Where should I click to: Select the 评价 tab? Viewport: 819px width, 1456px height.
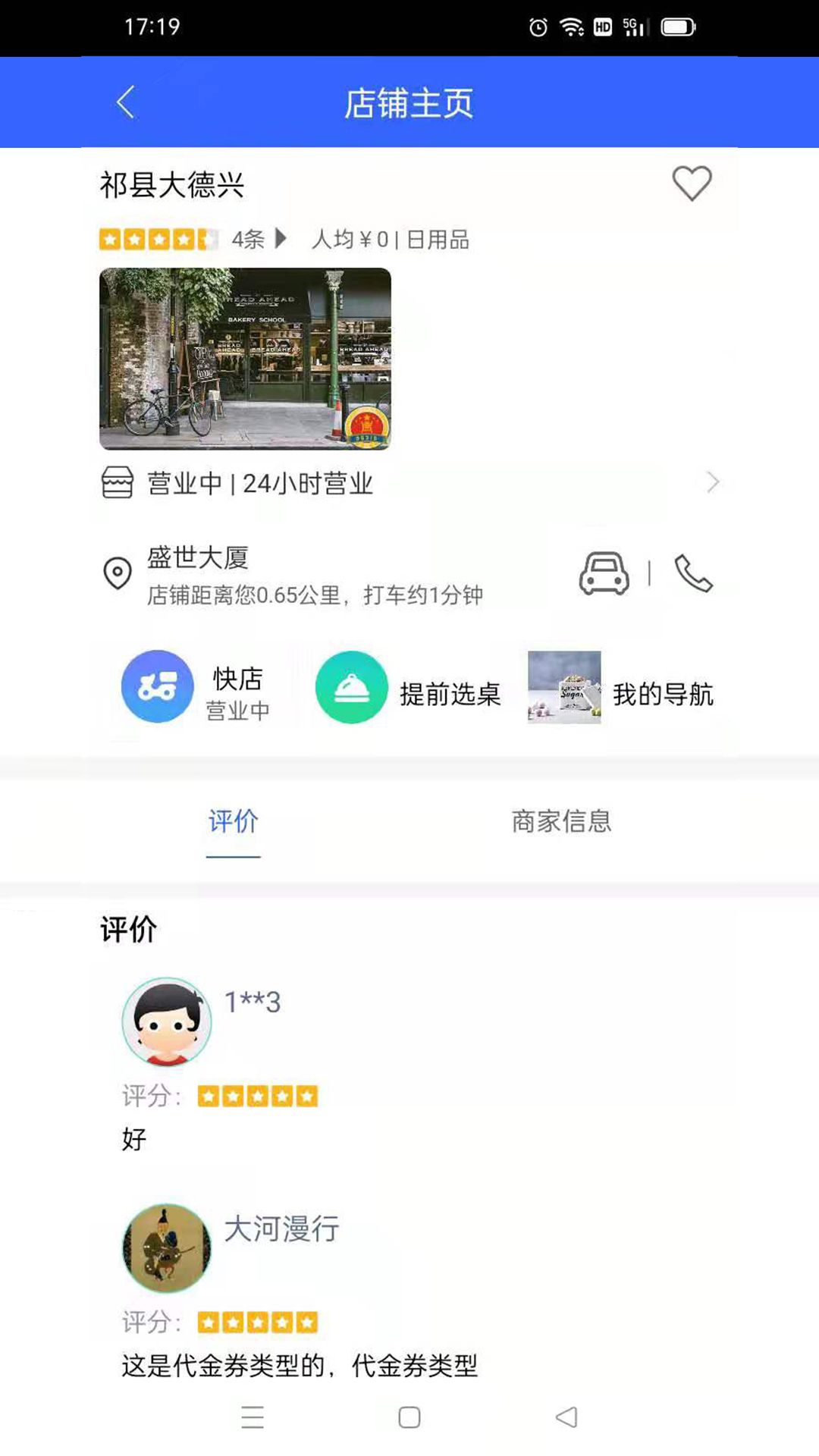(x=234, y=821)
